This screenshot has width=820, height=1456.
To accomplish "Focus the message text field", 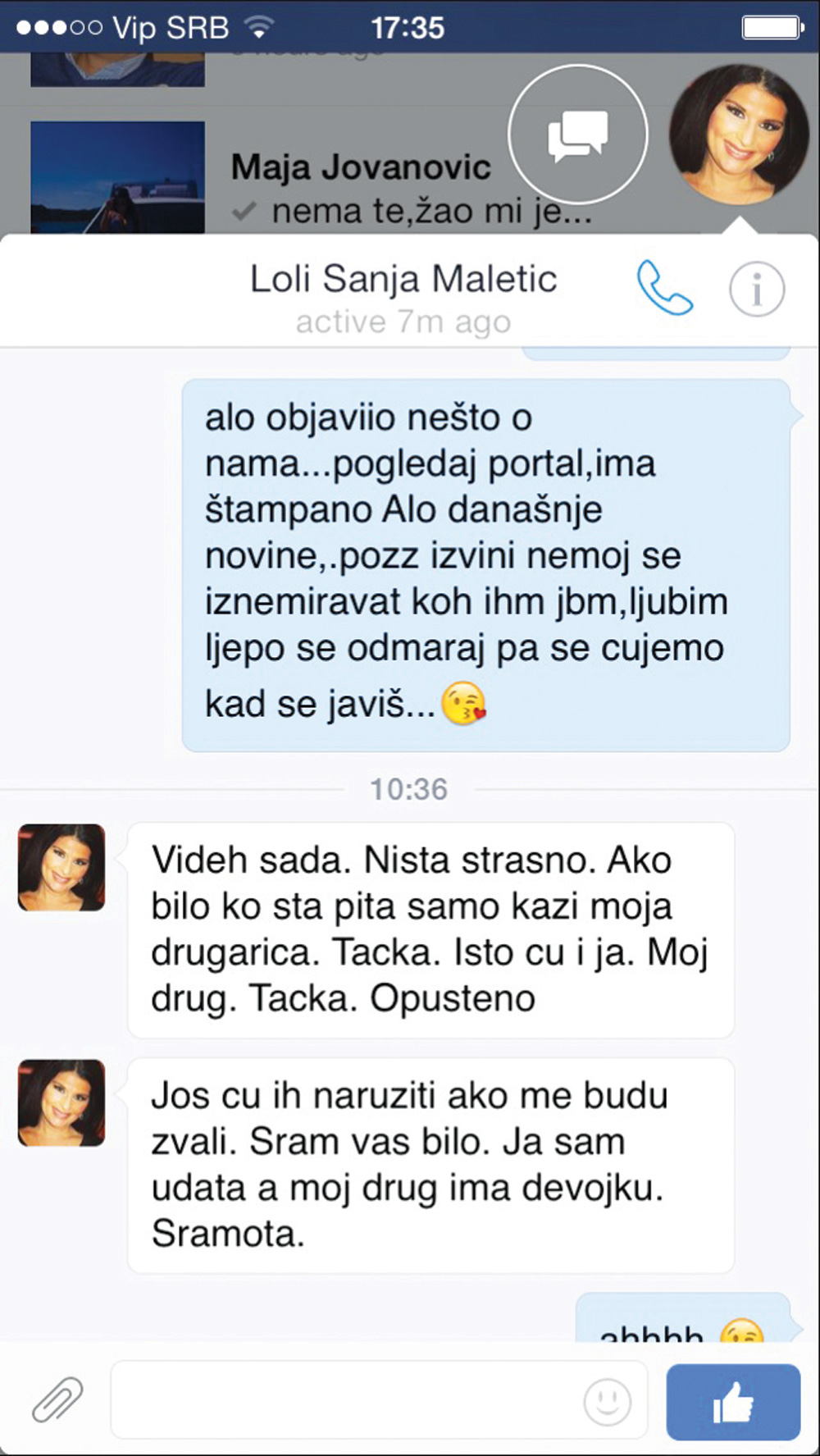I will 344,1400.
